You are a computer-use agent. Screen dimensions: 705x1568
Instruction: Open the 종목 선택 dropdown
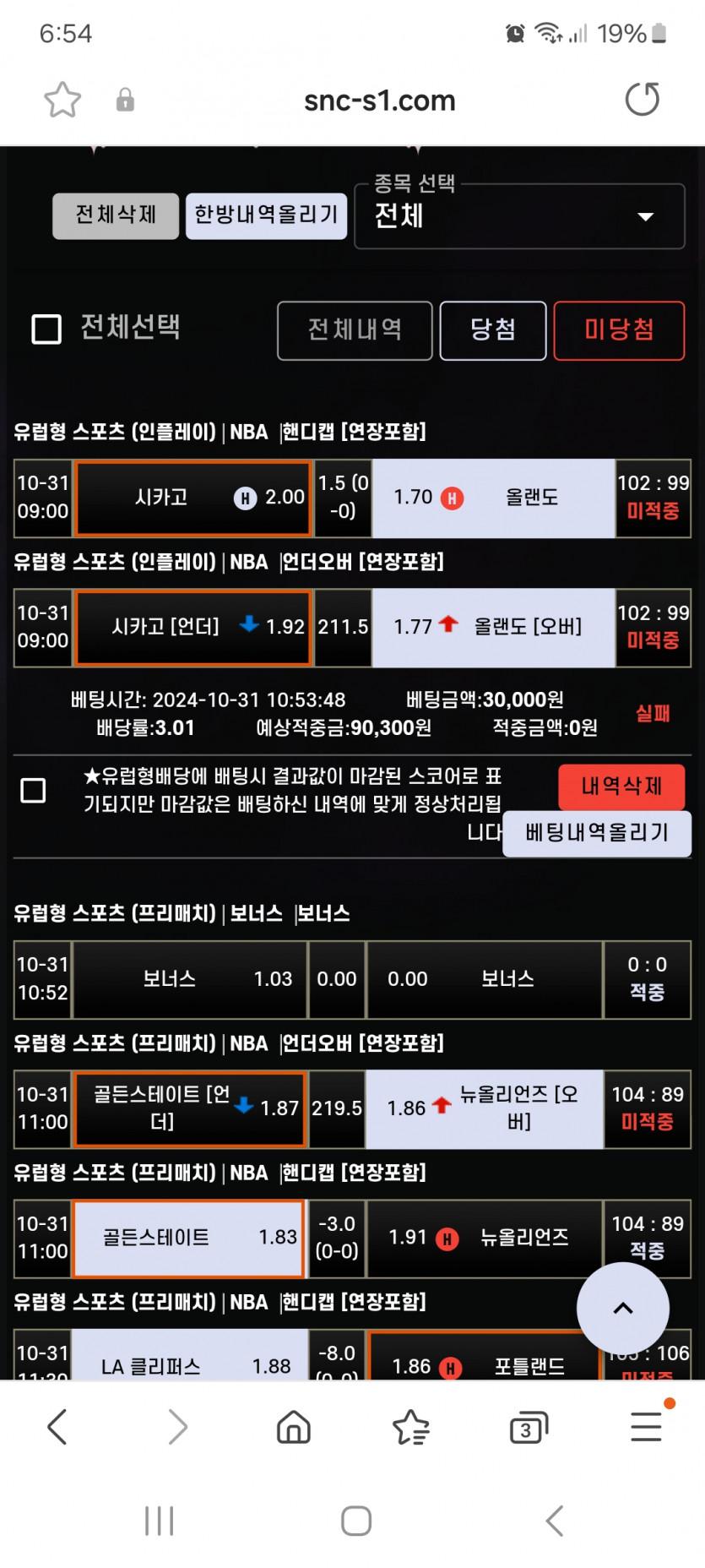click(x=518, y=216)
